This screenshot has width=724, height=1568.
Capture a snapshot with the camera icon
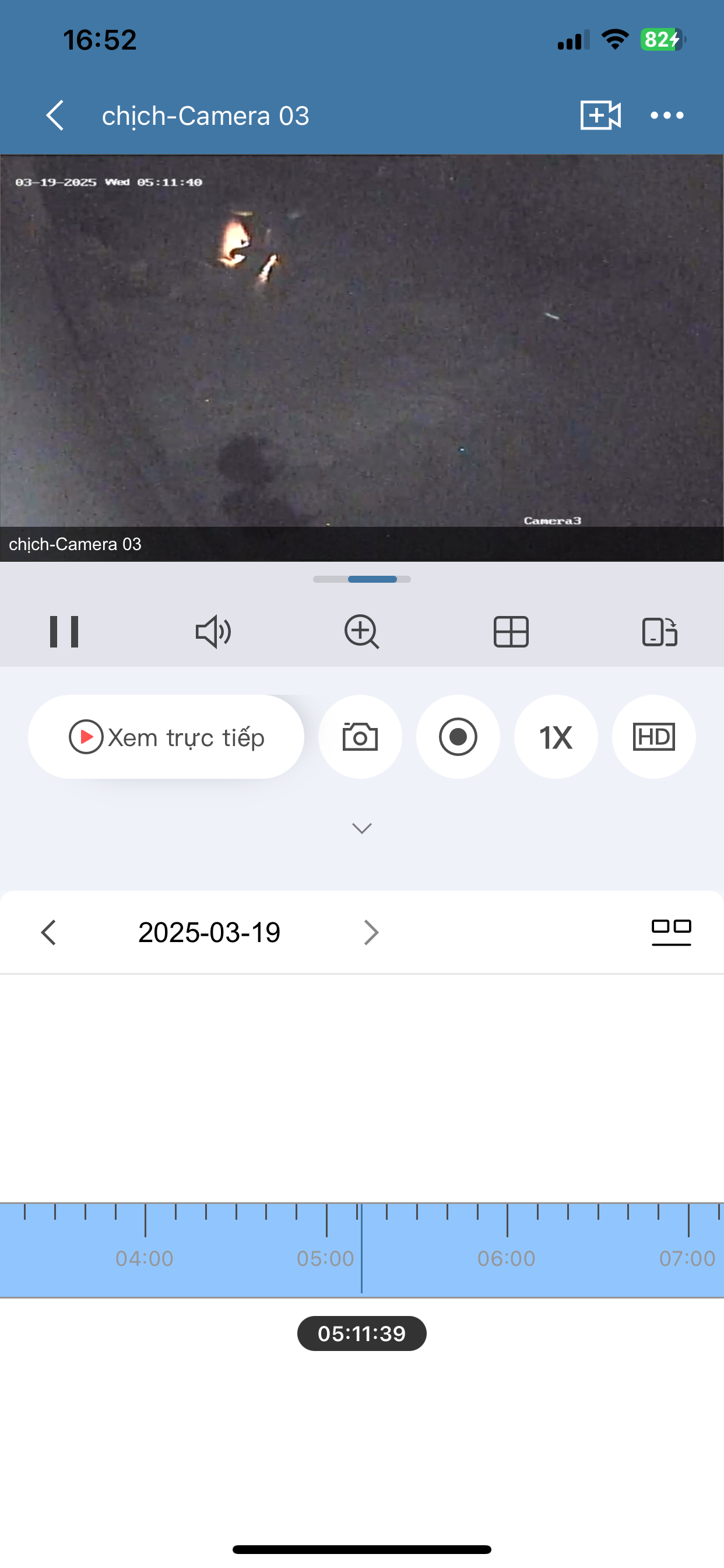click(360, 737)
